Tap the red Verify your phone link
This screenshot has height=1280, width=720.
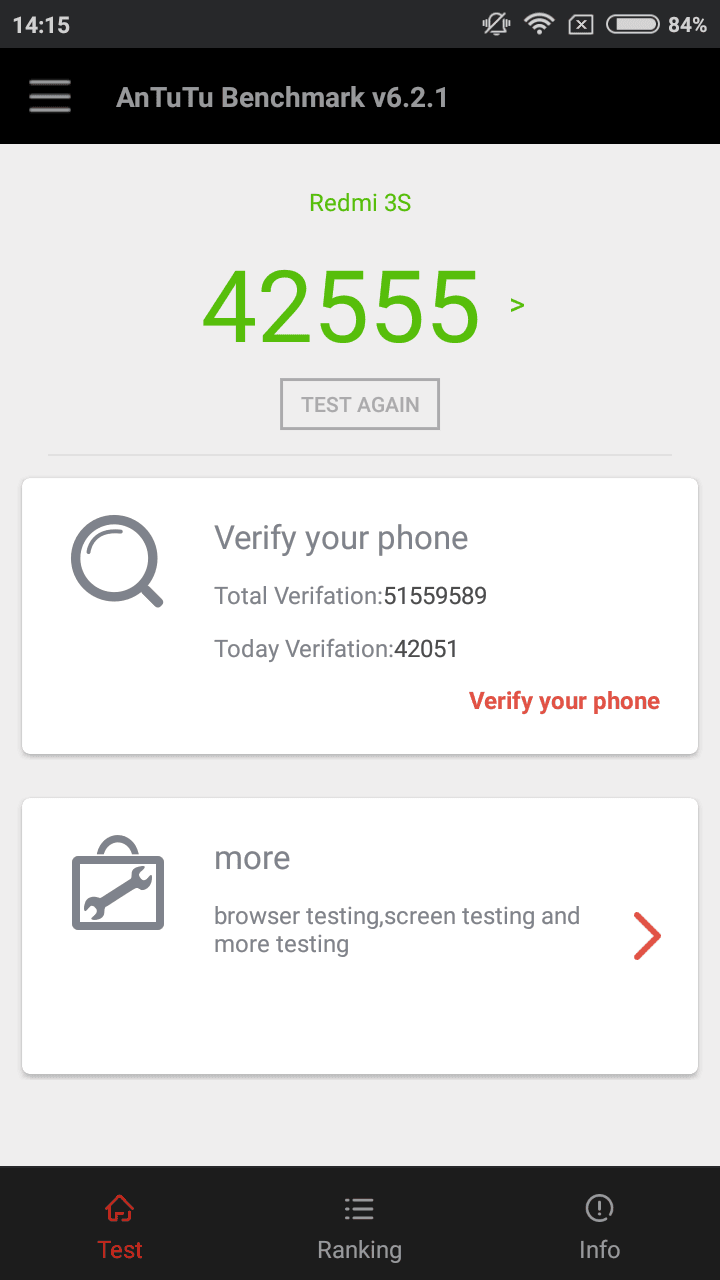click(x=564, y=701)
